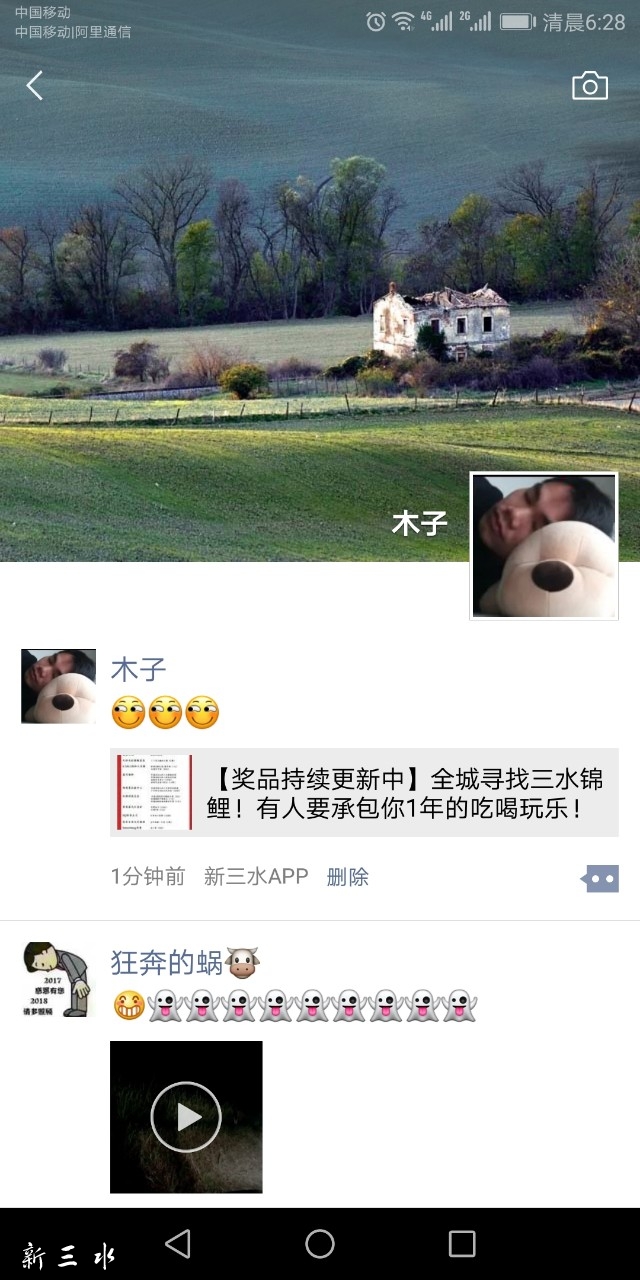The image size is (640, 1280).
Task: Open the camera to post a moment
Action: click(x=590, y=86)
